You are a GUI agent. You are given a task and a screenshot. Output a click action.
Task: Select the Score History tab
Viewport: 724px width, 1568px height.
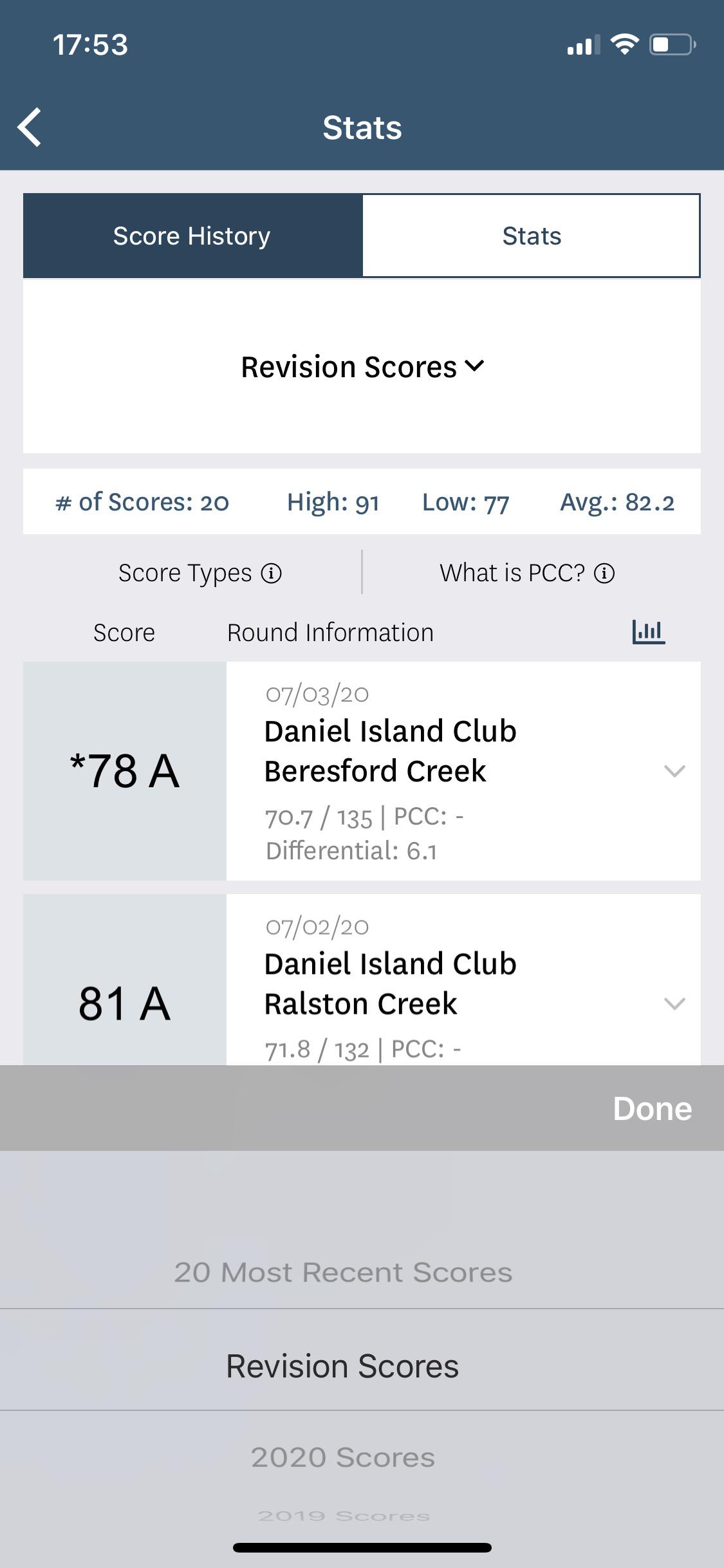click(192, 235)
